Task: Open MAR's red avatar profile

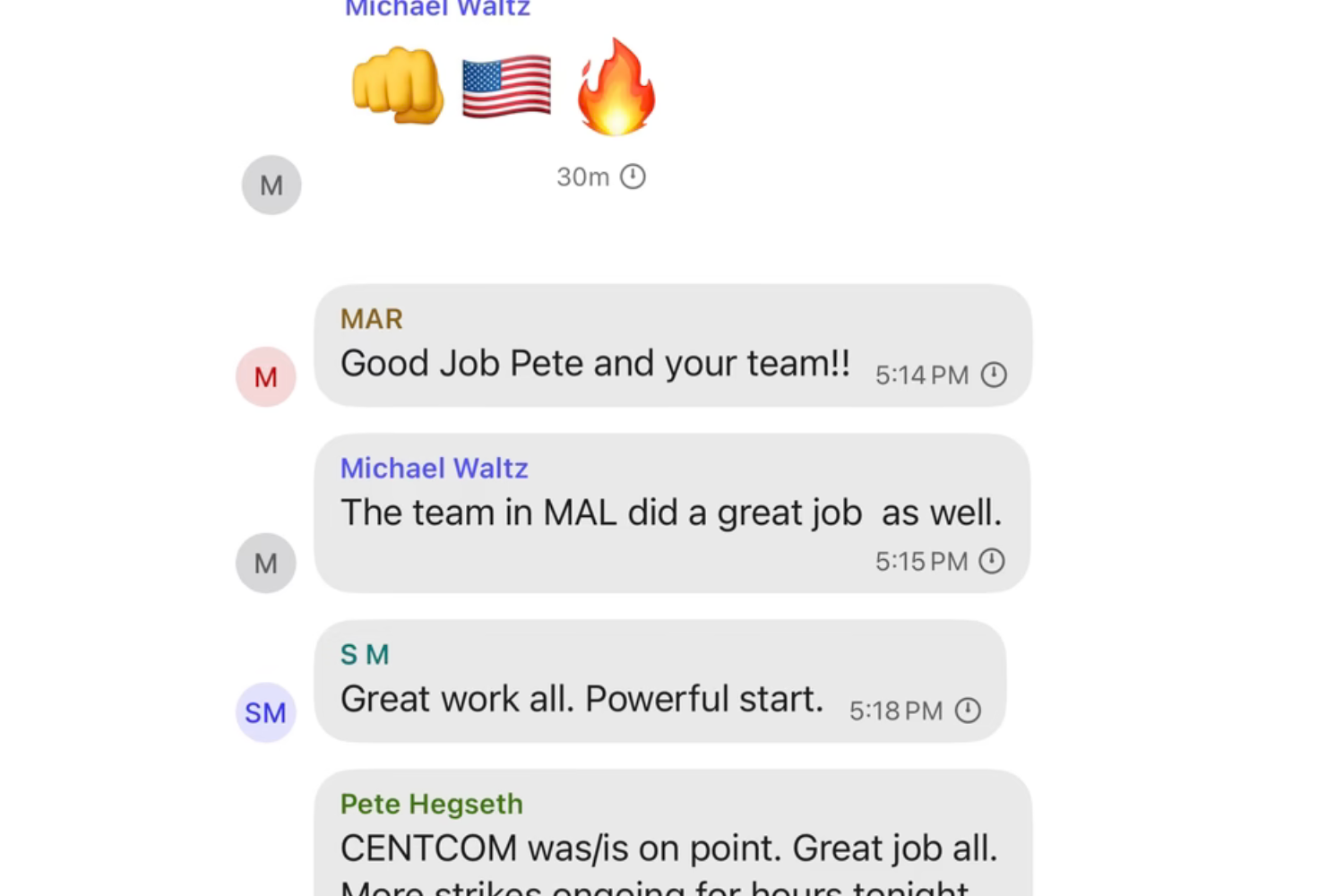Action: [x=265, y=376]
